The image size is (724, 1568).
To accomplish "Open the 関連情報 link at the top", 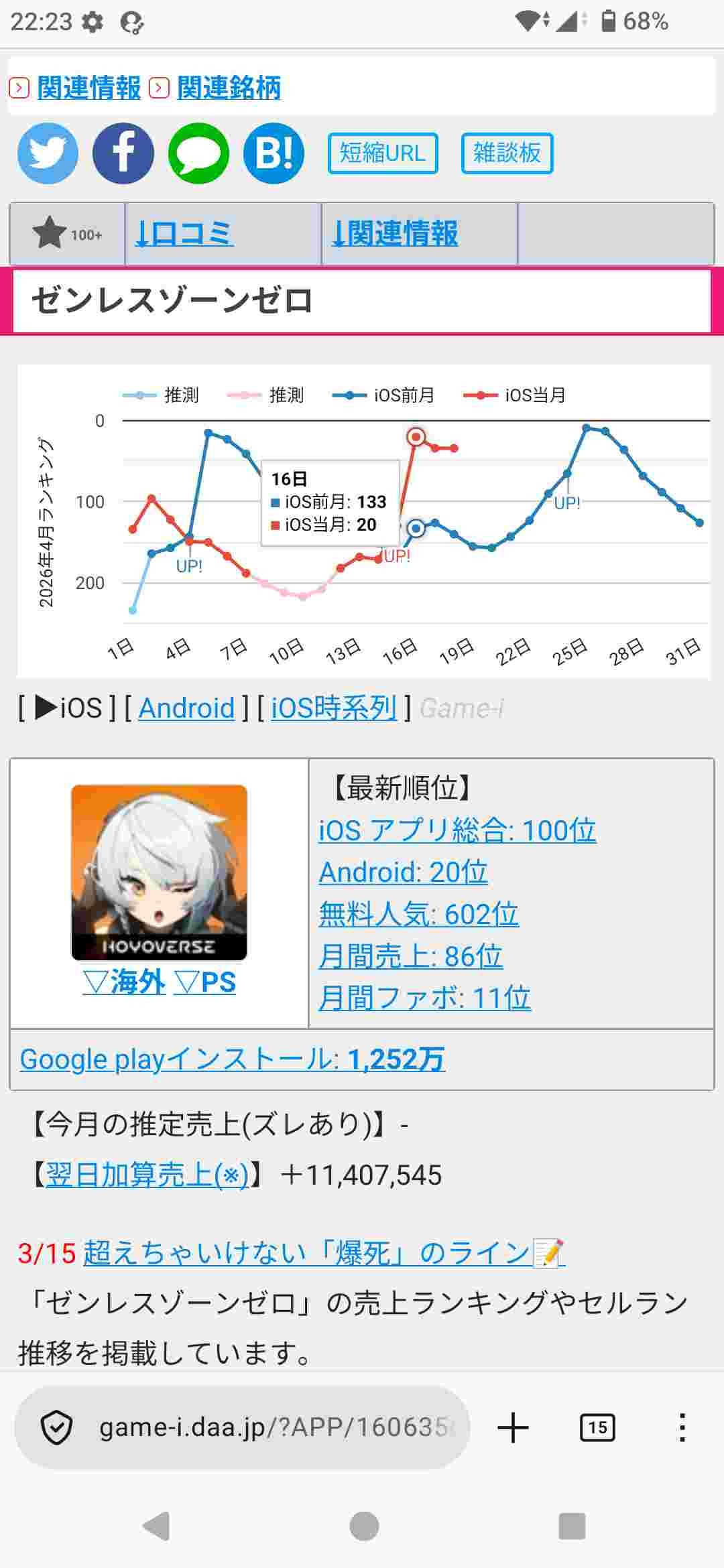I will tap(88, 88).
